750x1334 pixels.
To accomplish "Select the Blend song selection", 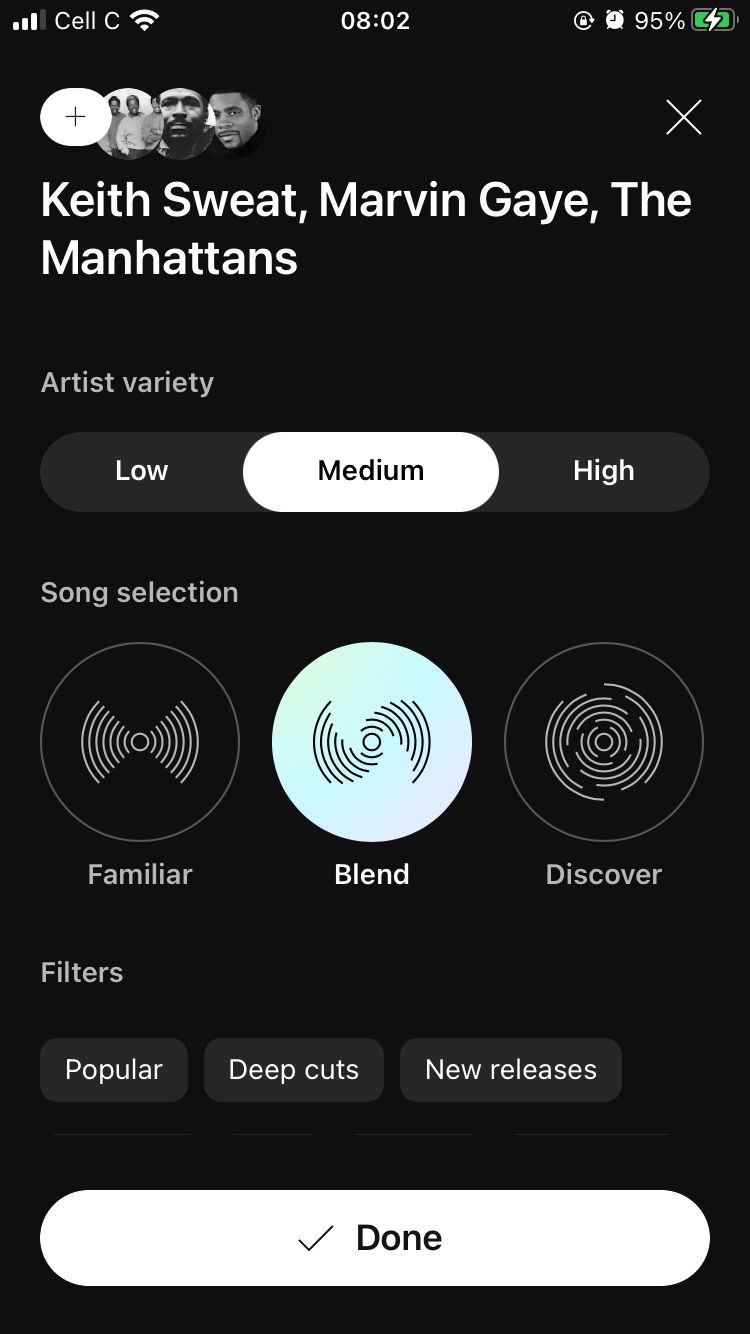I will [372, 742].
